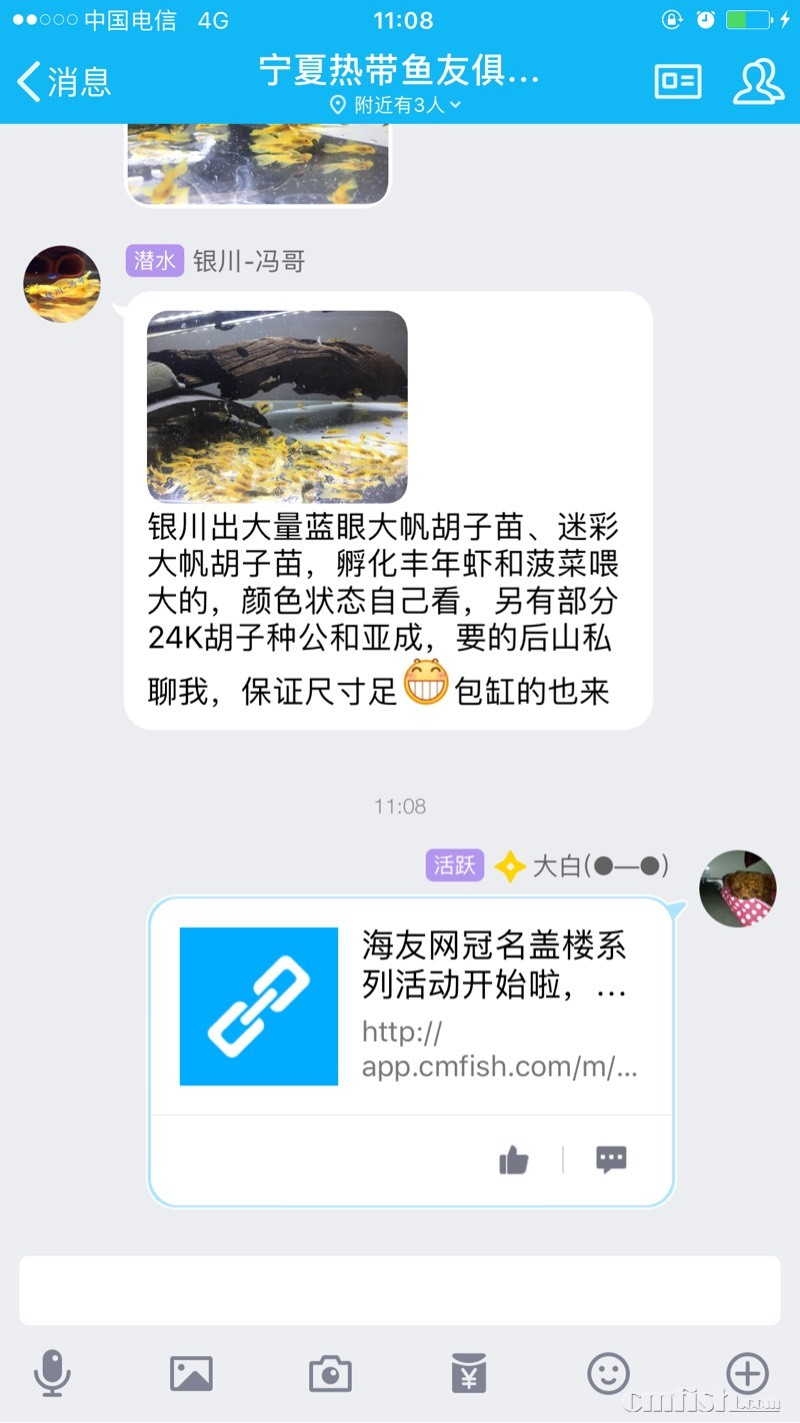
Task: Send a red packet with ¥ icon
Action: click(x=469, y=1373)
